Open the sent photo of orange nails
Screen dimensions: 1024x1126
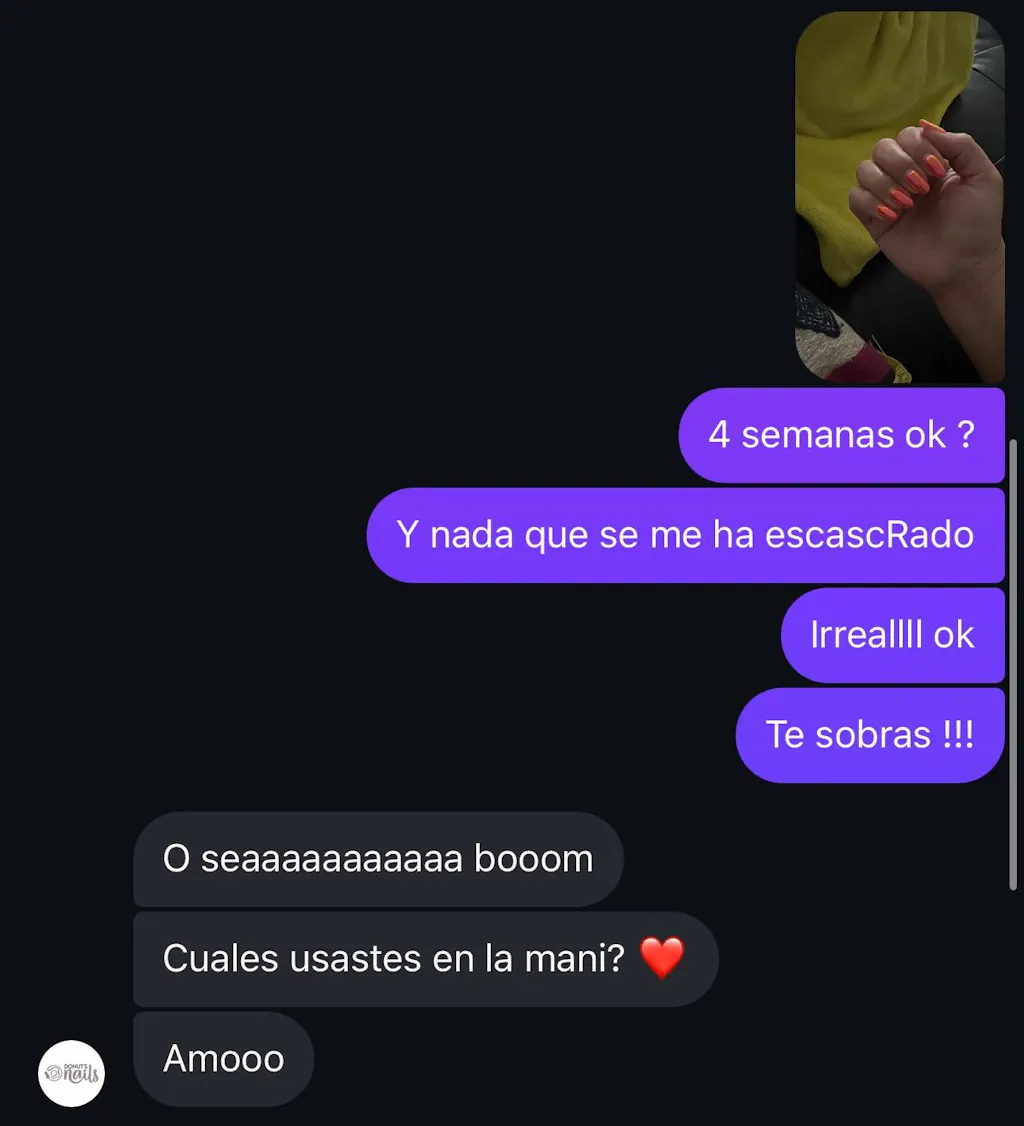899,198
